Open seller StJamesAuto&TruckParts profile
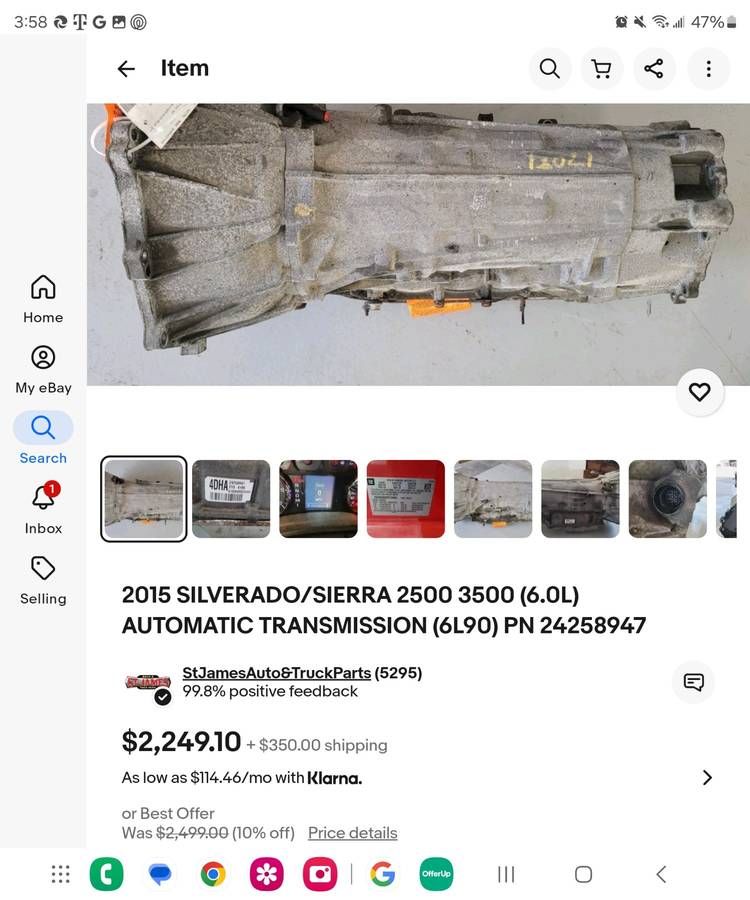 pyautogui.click(x=276, y=673)
